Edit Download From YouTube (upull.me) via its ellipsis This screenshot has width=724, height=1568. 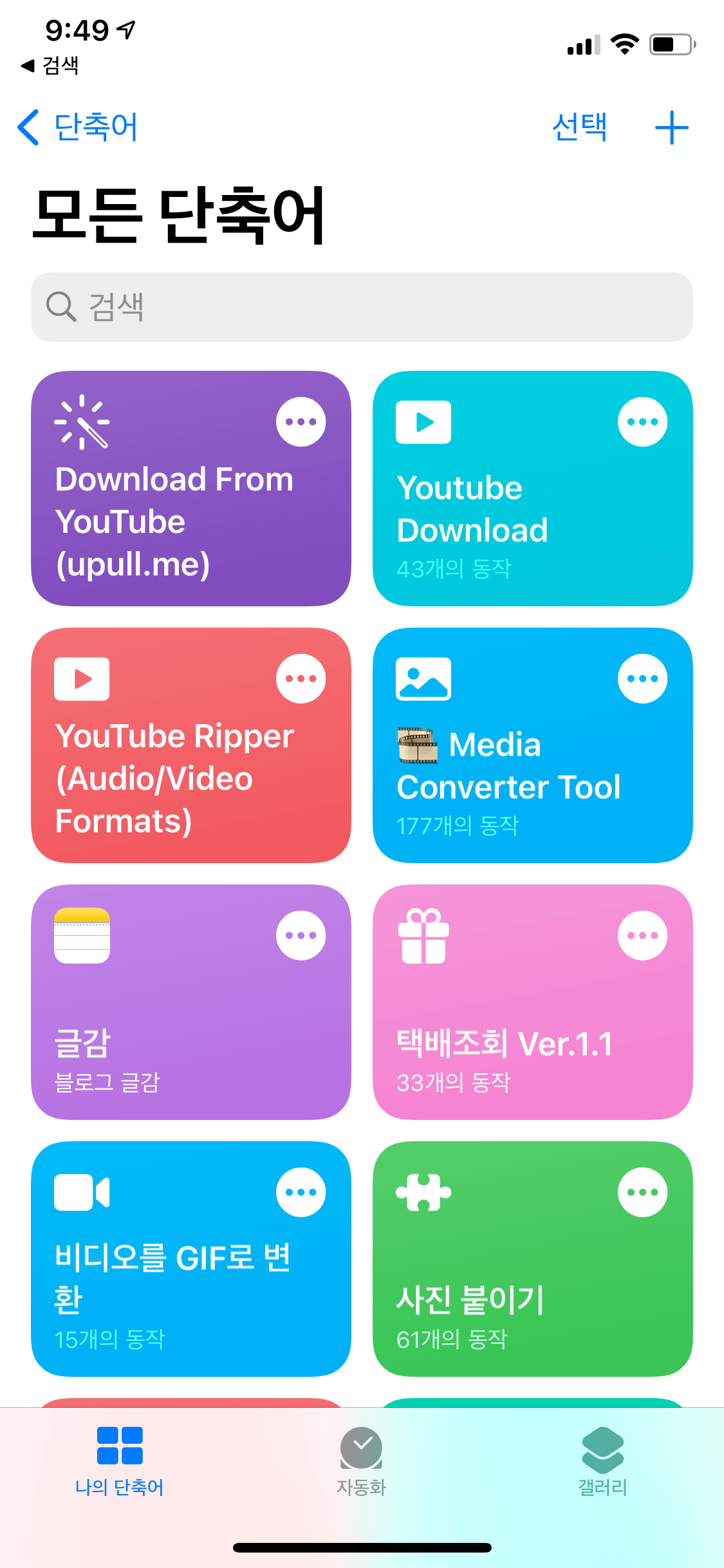coord(301,422)
